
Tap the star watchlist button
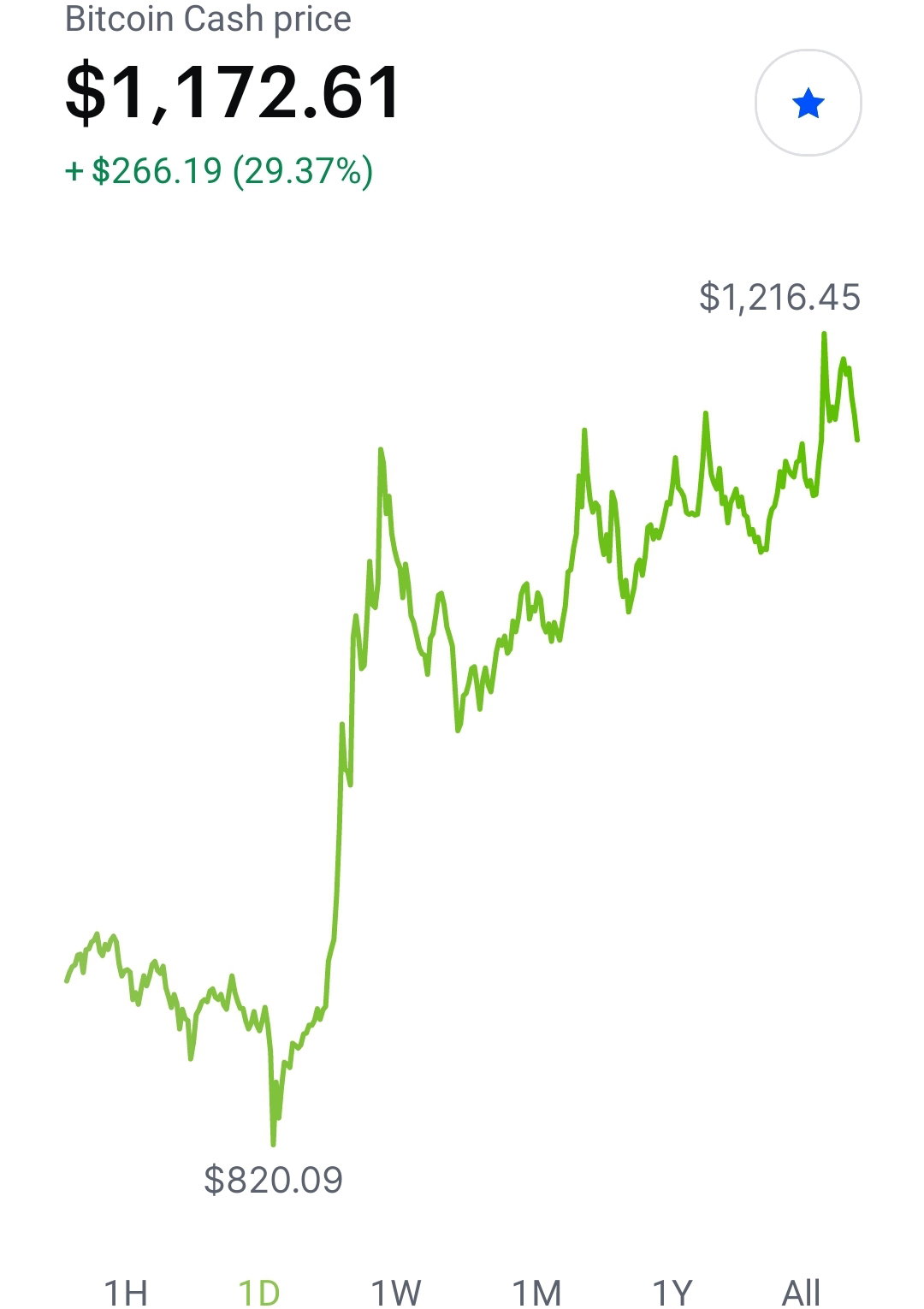tap(808, 104)
